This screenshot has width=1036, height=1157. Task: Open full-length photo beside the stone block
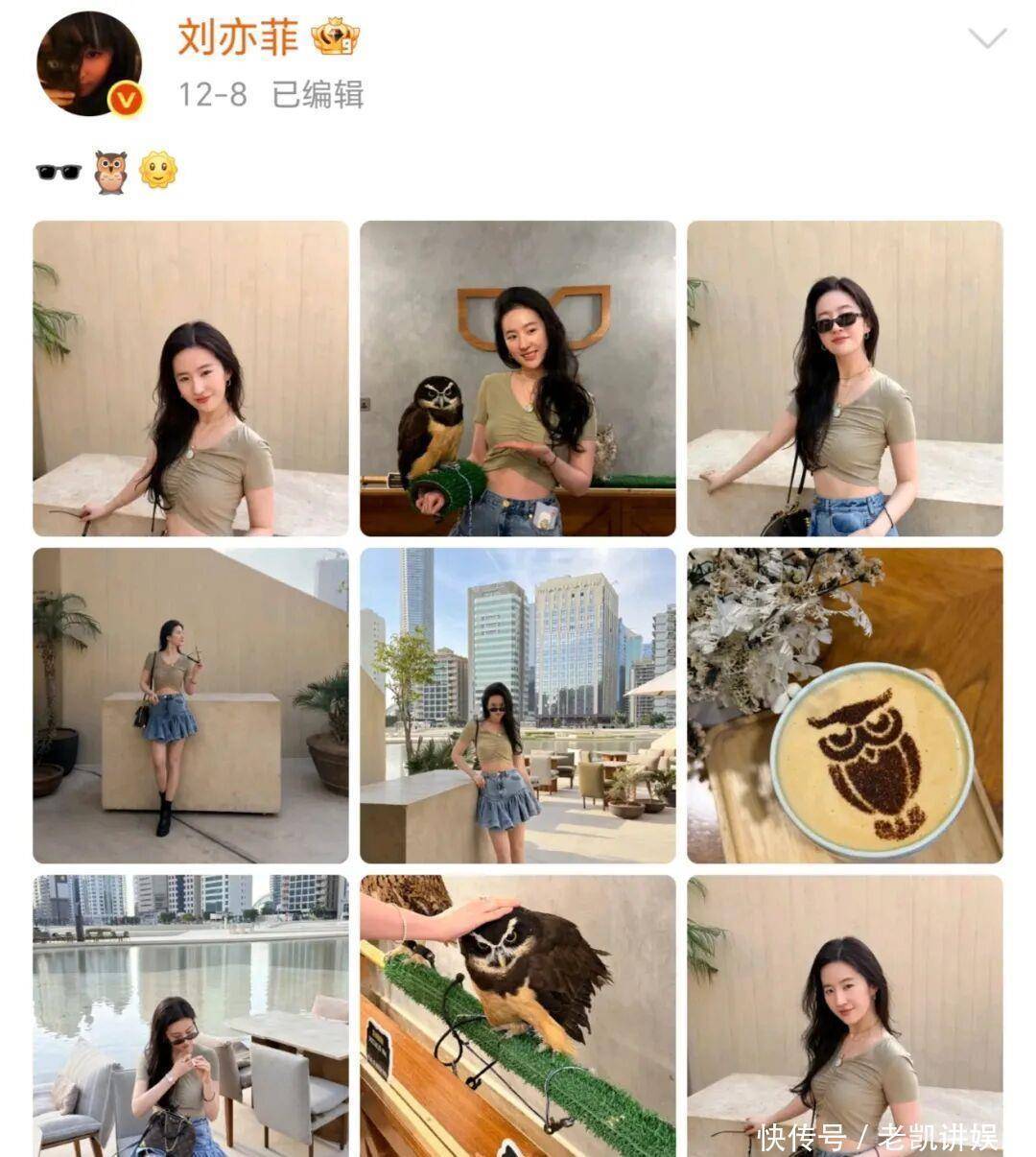click(x=190, y=705)
